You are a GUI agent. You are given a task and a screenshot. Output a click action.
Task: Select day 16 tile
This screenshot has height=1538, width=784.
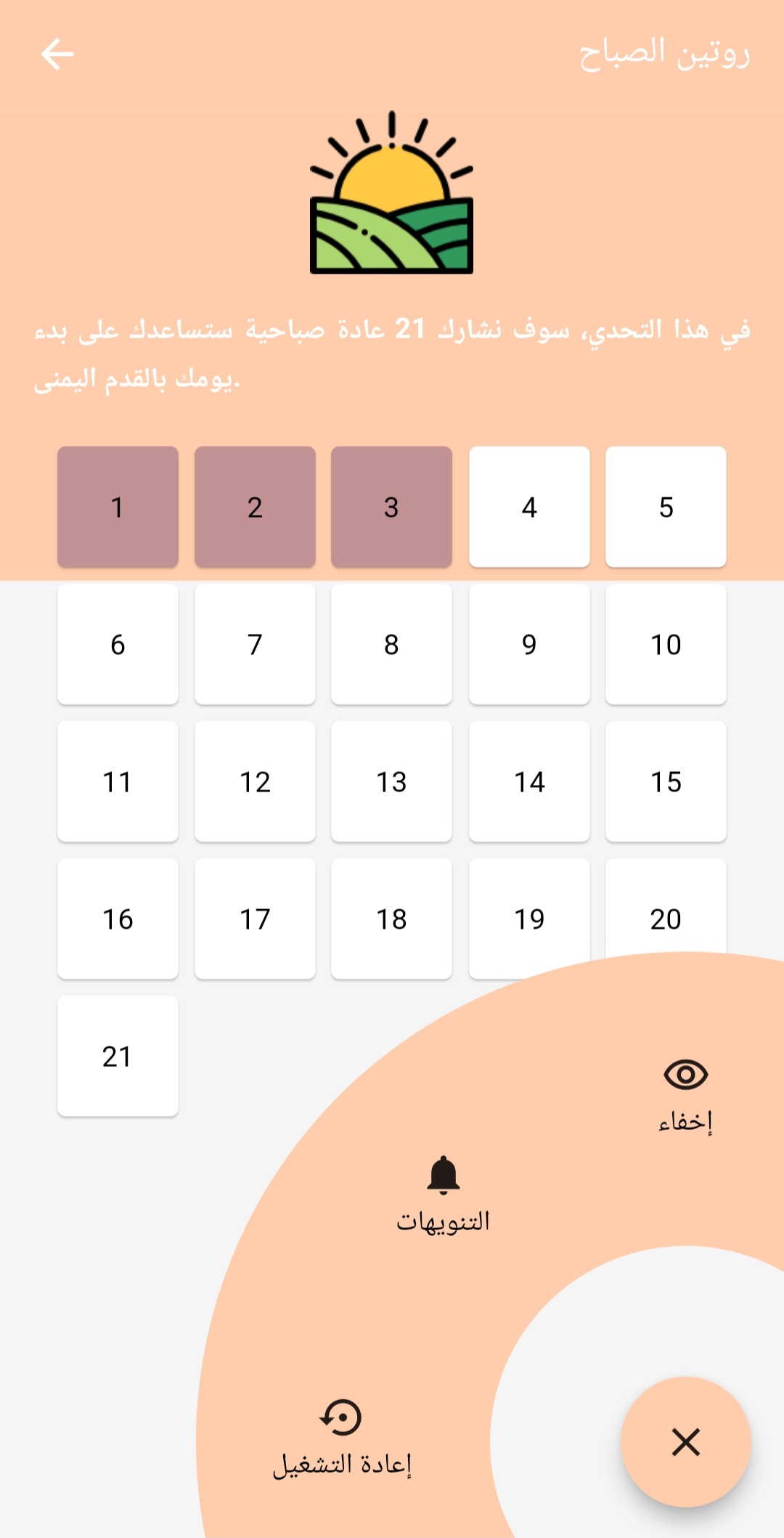tap(118, 919)
